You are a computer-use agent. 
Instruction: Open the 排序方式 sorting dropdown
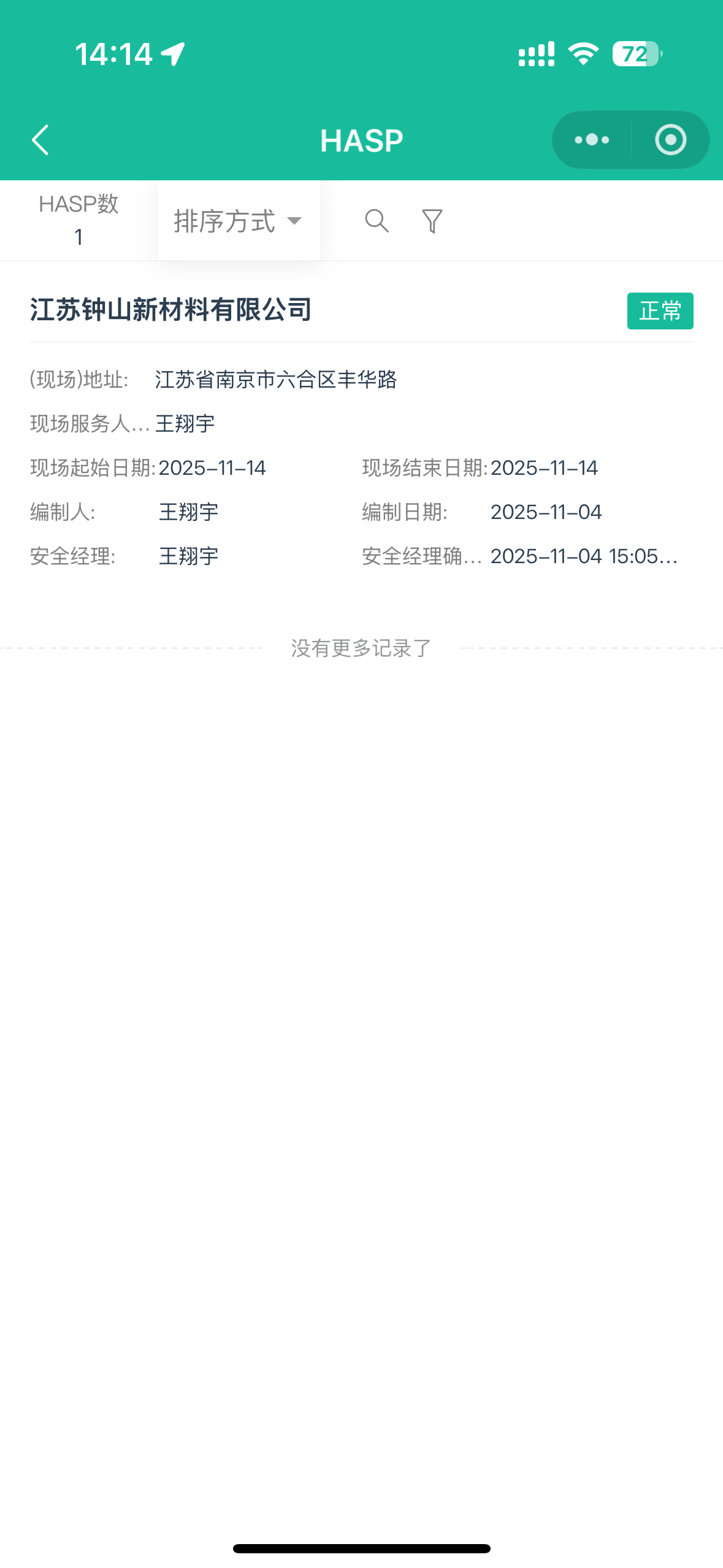point(239,221)
